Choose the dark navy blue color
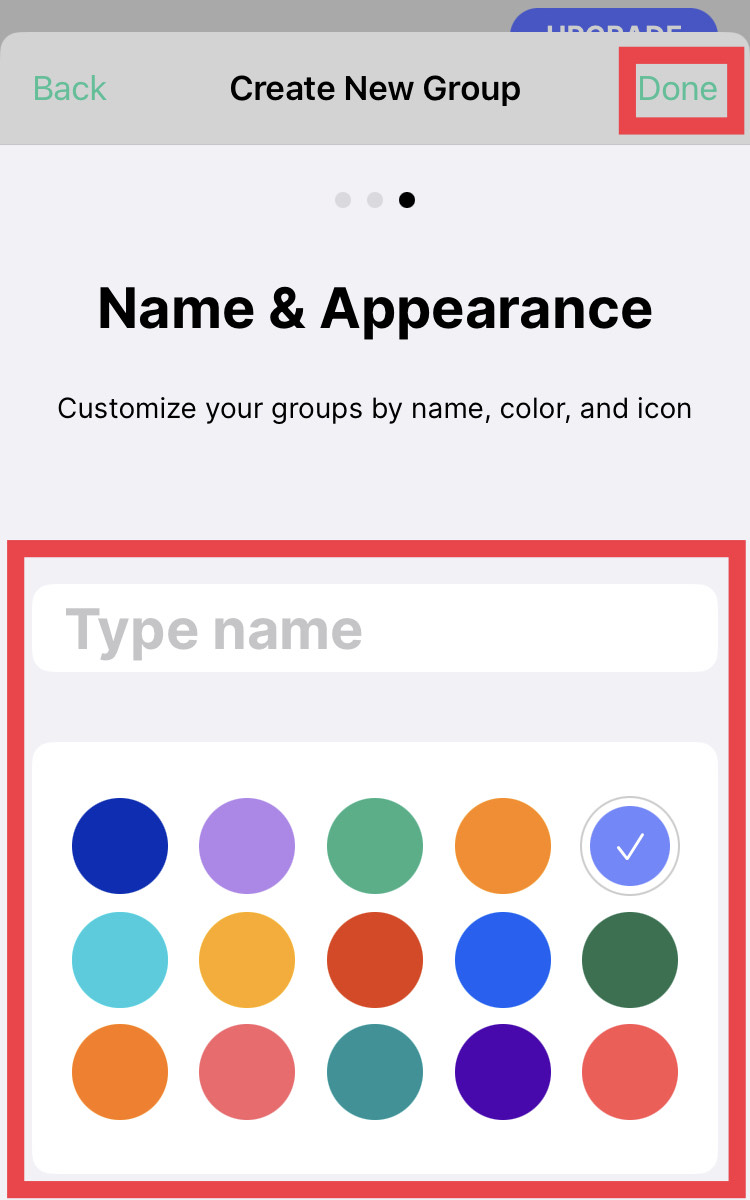The width and height of the screenshot is (750, 1200). [120, 846]
